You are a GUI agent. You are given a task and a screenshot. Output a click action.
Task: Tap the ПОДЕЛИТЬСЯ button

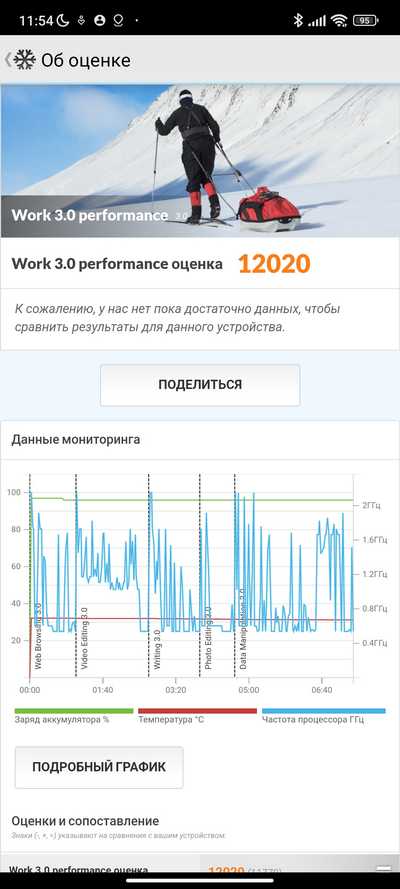200,385
